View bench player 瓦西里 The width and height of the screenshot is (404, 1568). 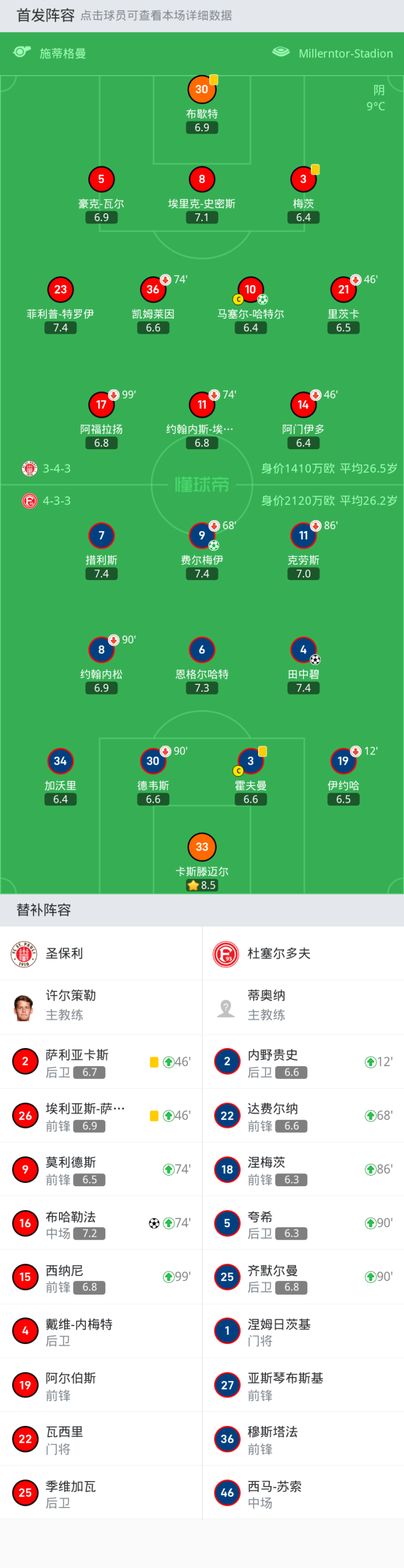100,1439
